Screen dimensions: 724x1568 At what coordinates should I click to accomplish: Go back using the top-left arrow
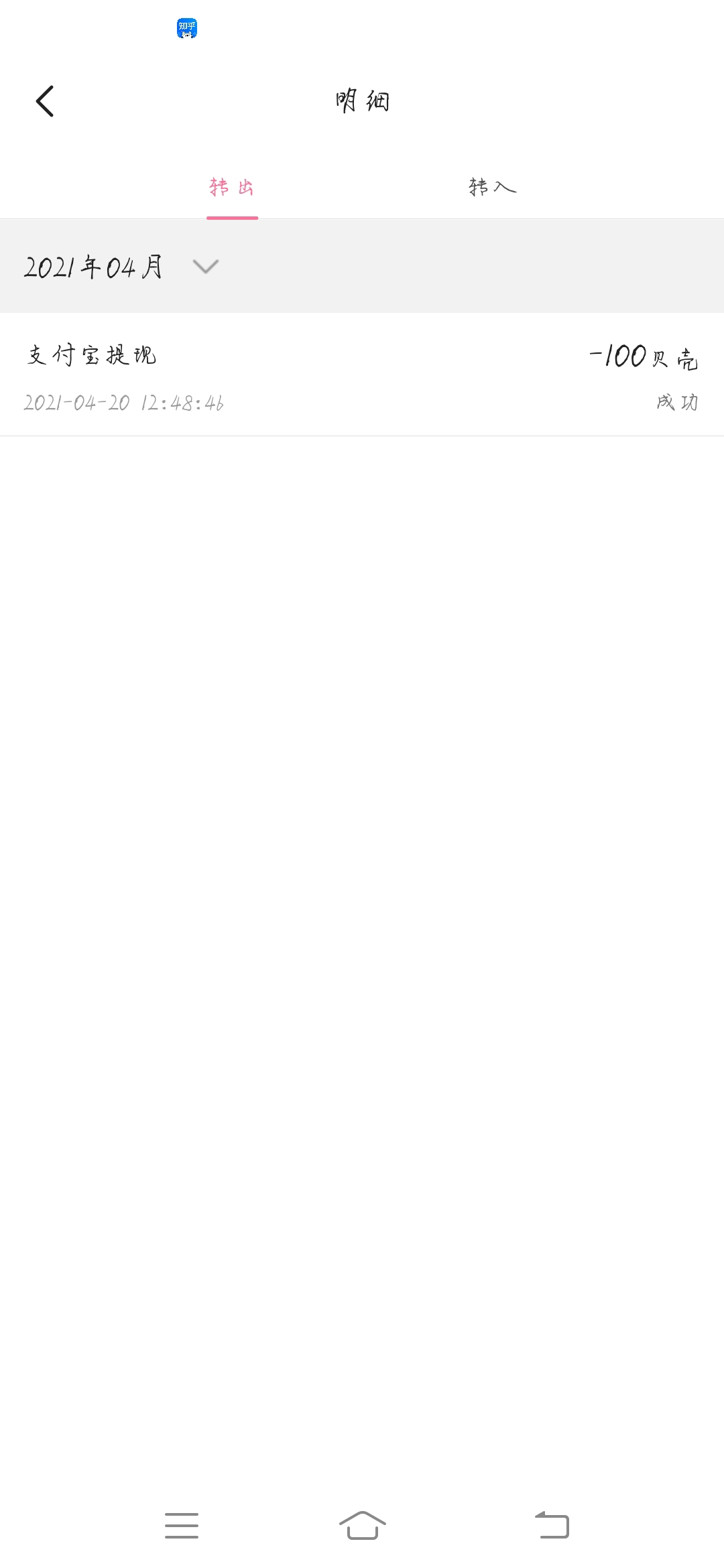coord(45,102)
